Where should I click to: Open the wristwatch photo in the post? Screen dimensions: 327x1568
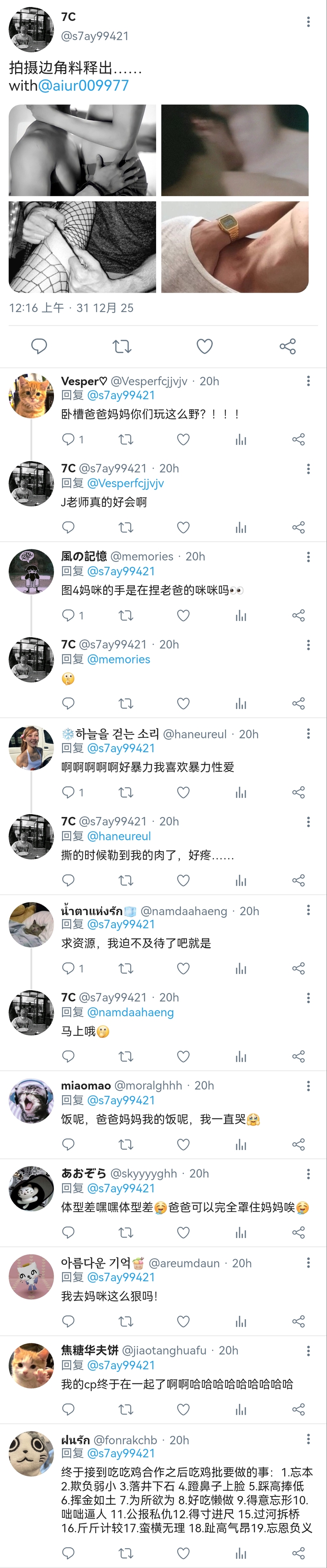coord(235,247)
